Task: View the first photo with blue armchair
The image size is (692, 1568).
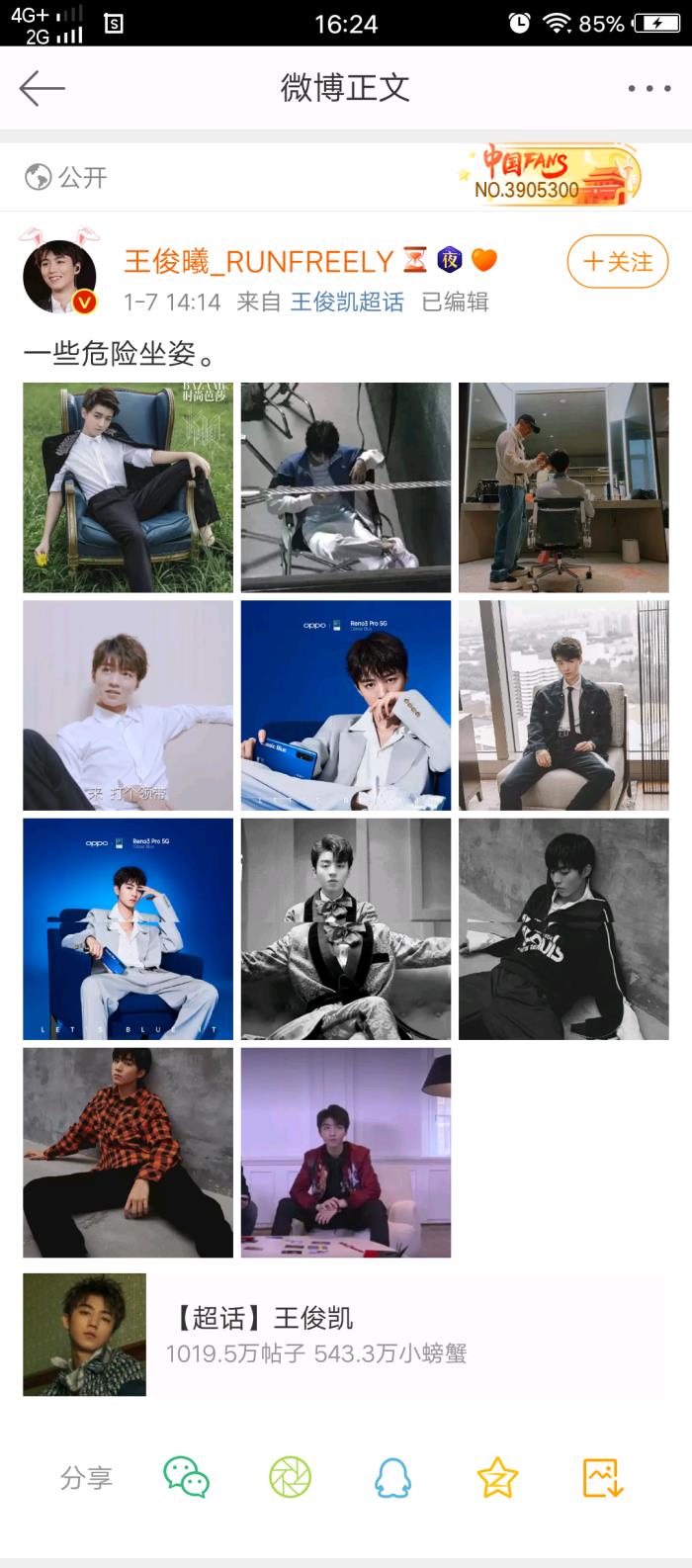Action: coord(128,487)
